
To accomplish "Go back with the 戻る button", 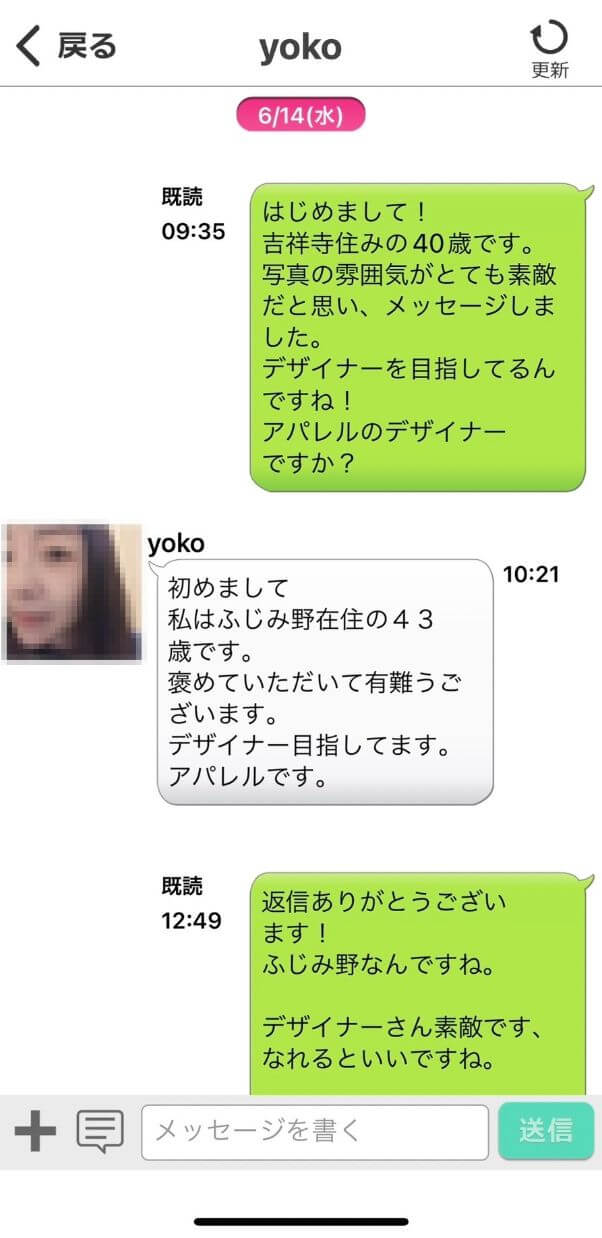I will pos(66,46).
